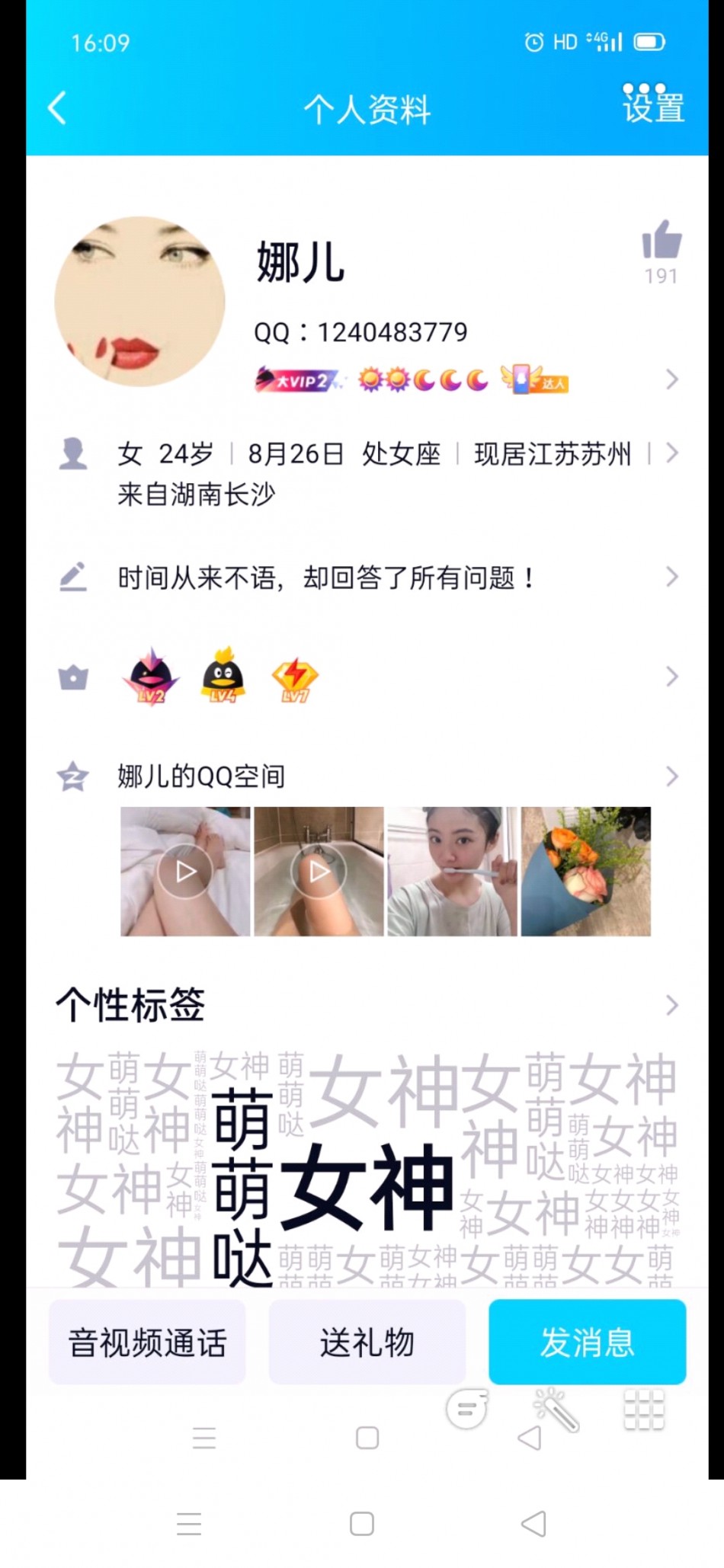The height and width of the screenshot is (1568, 724).
Task: Go back from the profile page
Action: 58,108
